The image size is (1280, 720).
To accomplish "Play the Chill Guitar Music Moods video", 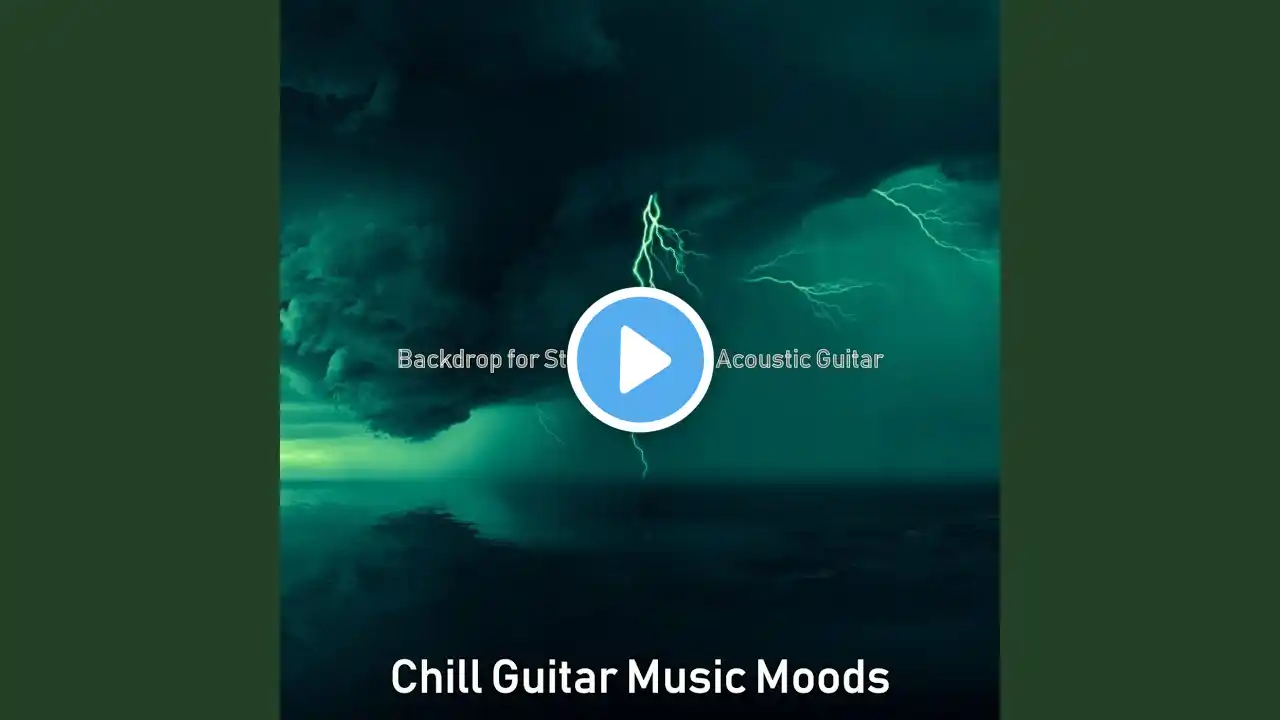I will pyautogui.click(x=640, y=360).
